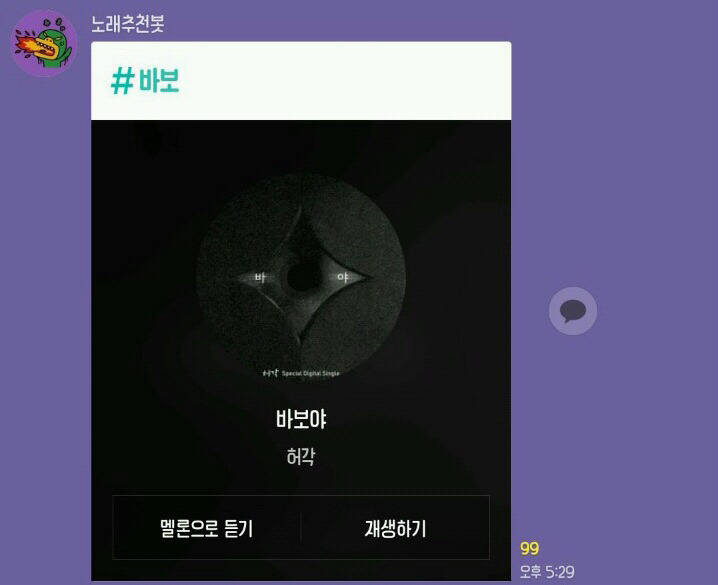Play the song with 재생하기
The image size is (718, 585).
[395, 528]
